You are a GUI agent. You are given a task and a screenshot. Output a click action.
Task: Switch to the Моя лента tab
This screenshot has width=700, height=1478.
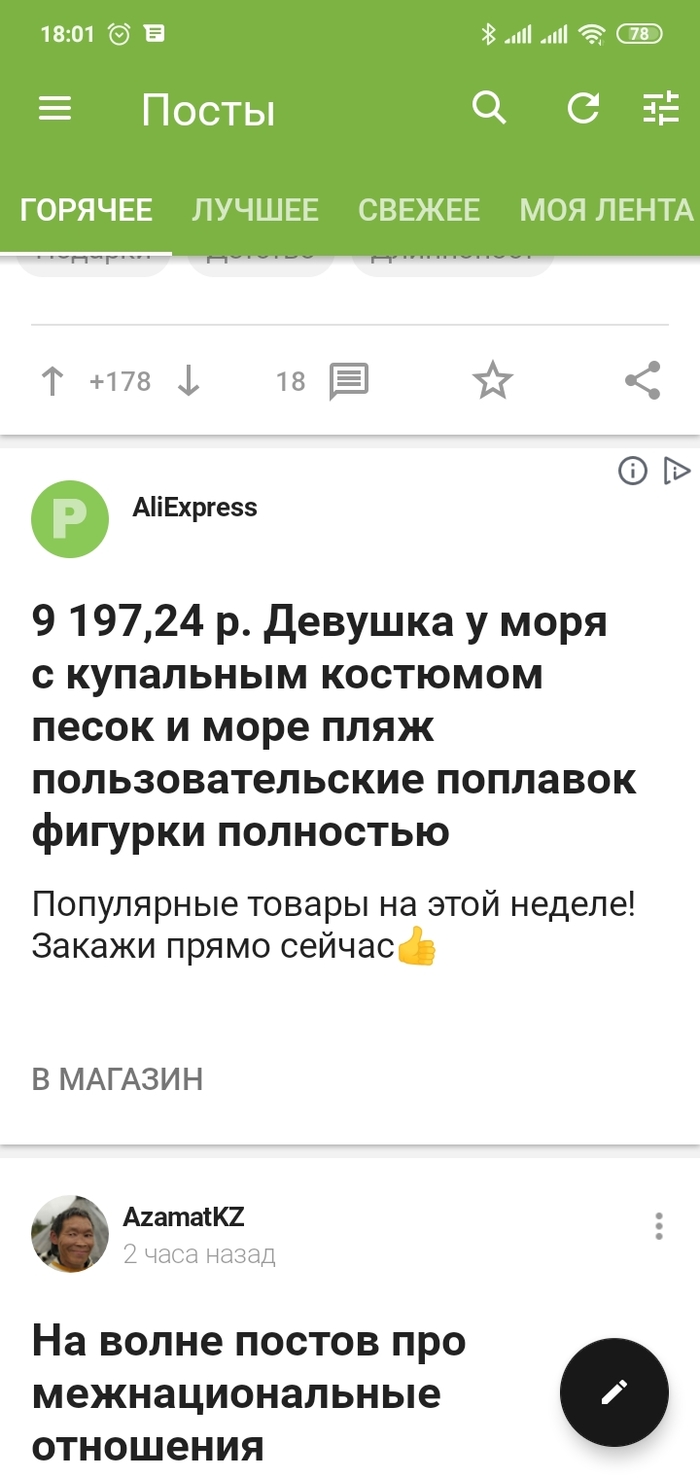click(606, 210)
